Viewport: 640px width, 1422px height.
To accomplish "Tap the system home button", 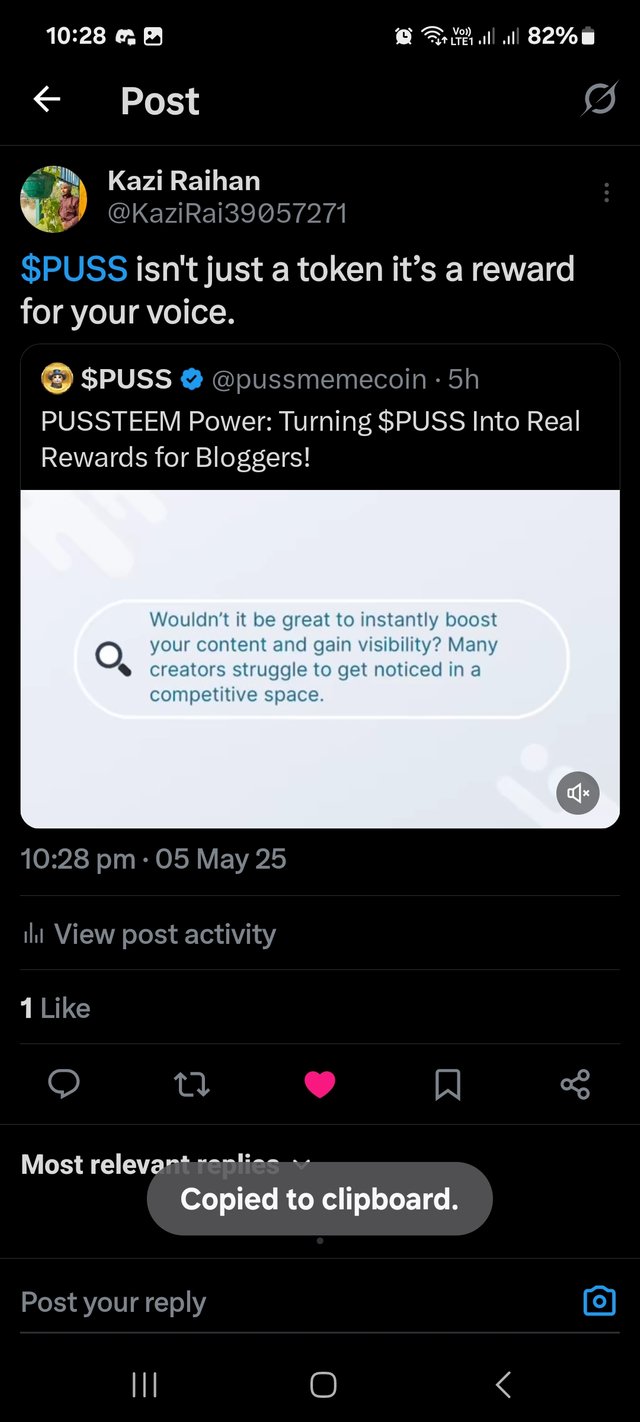I will (x=322, y=1384).
